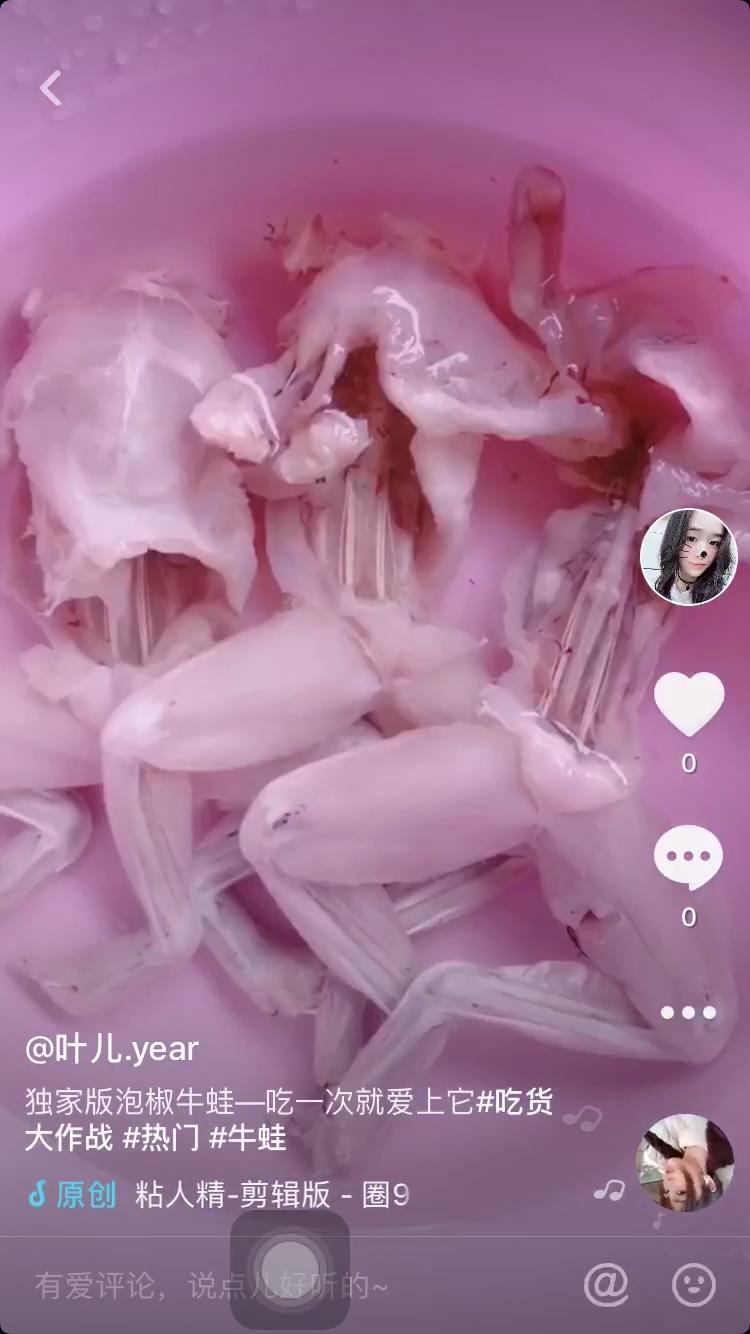This screenshot has width=750, height=1334.
Task: Open the #牛蛙 hashtag
Action: tap(247, 1137)
